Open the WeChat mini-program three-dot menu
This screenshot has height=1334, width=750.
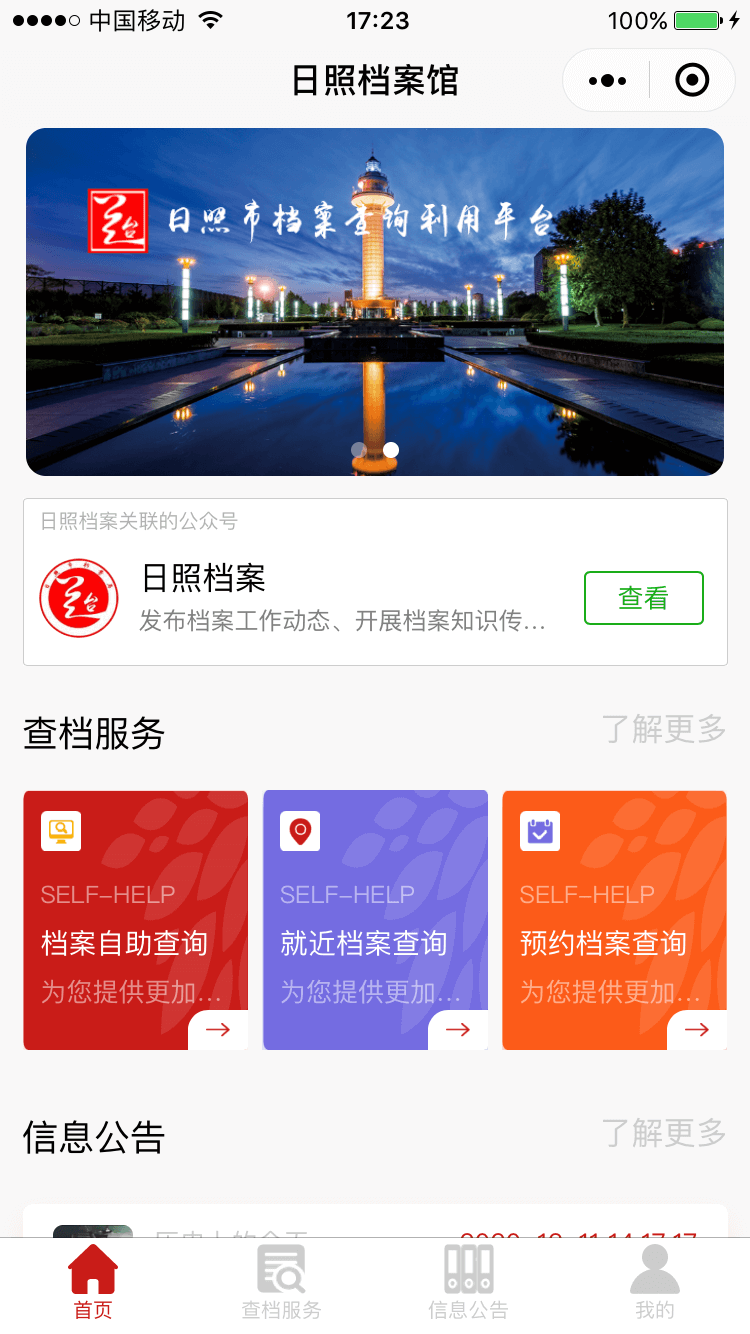pyautogui.click(x=605, y=79)
